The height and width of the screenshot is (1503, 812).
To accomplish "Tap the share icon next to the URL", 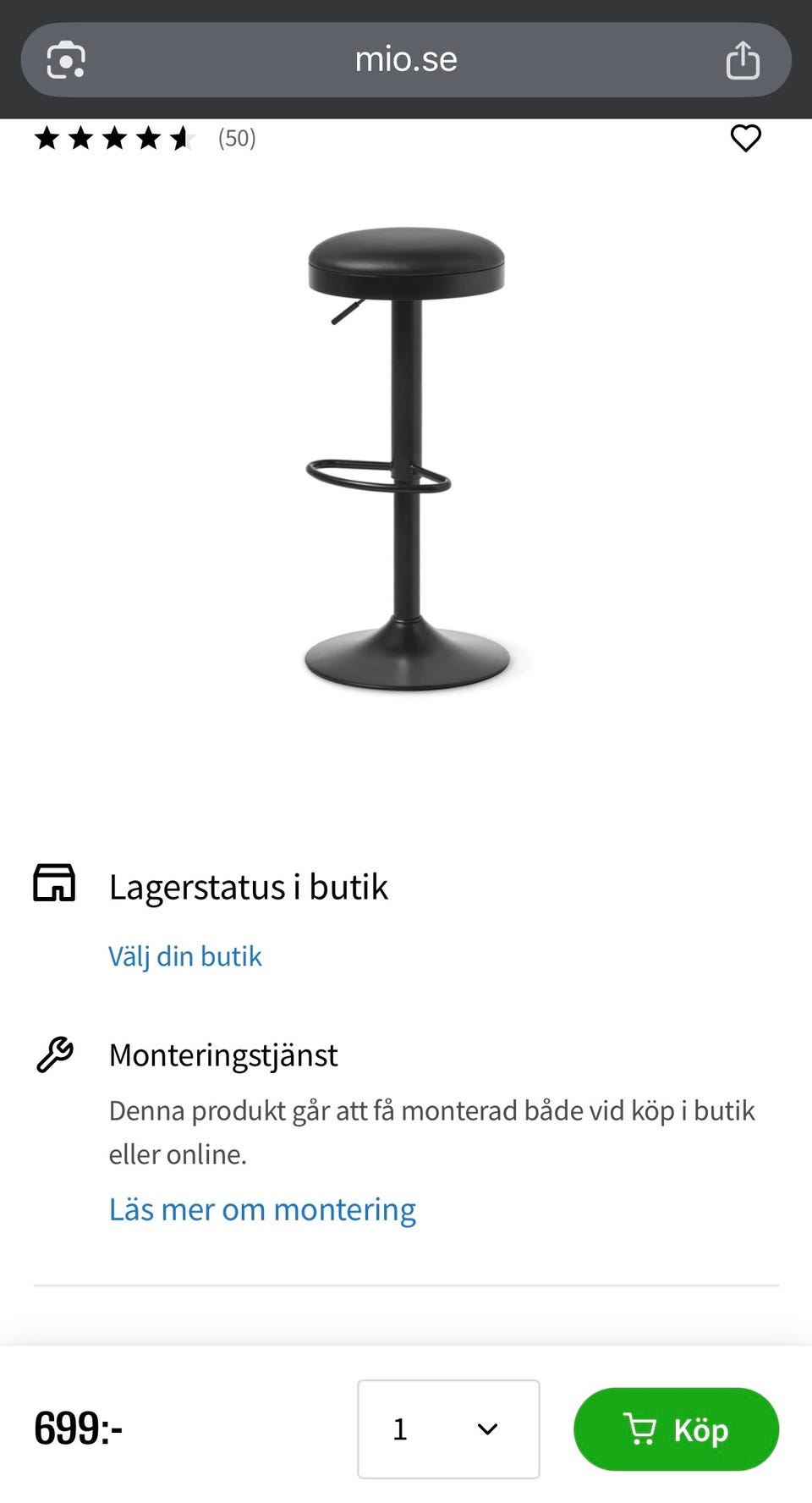I will tap(743, 58).
